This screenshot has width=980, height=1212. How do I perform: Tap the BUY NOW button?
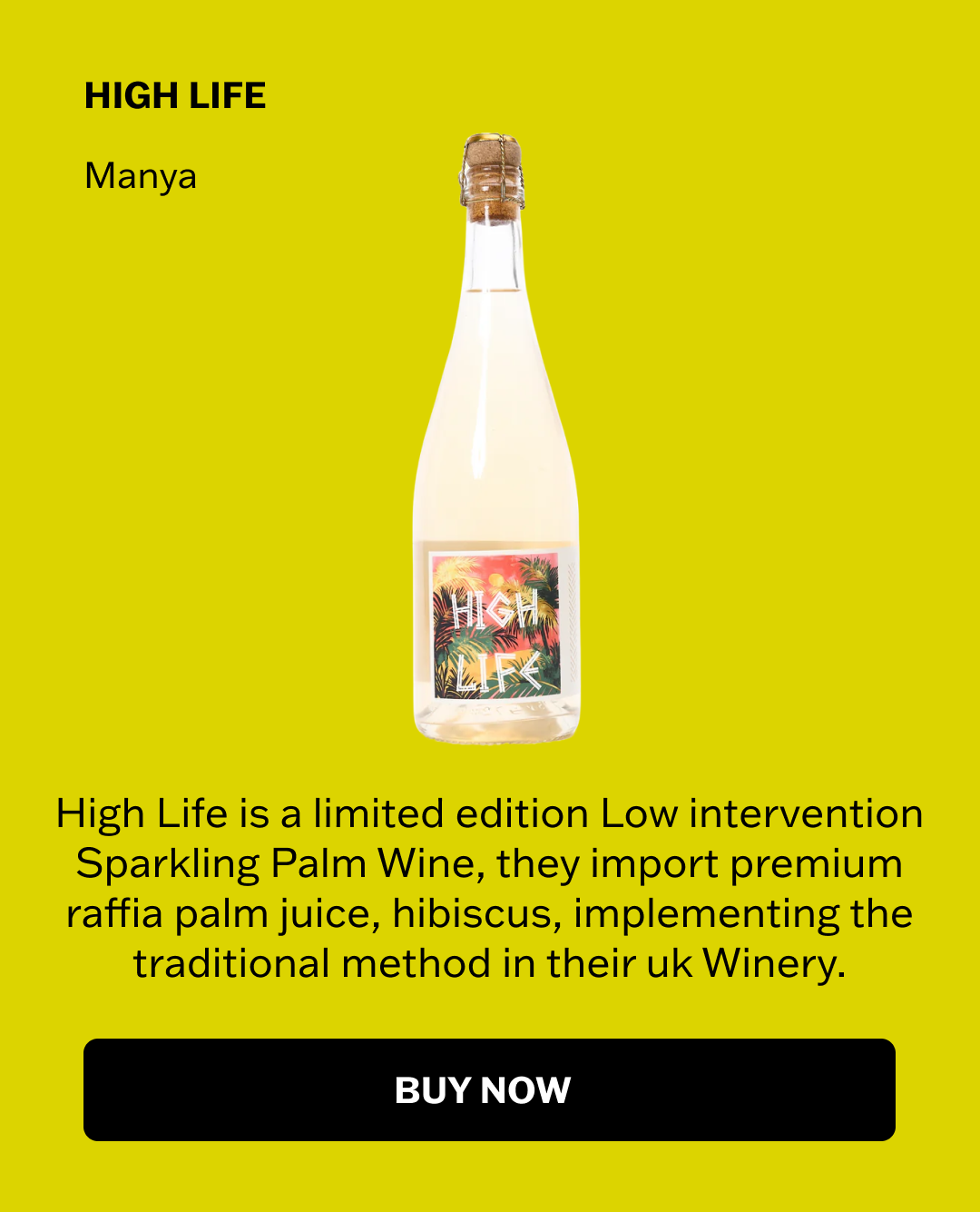tap(489, 1089)
